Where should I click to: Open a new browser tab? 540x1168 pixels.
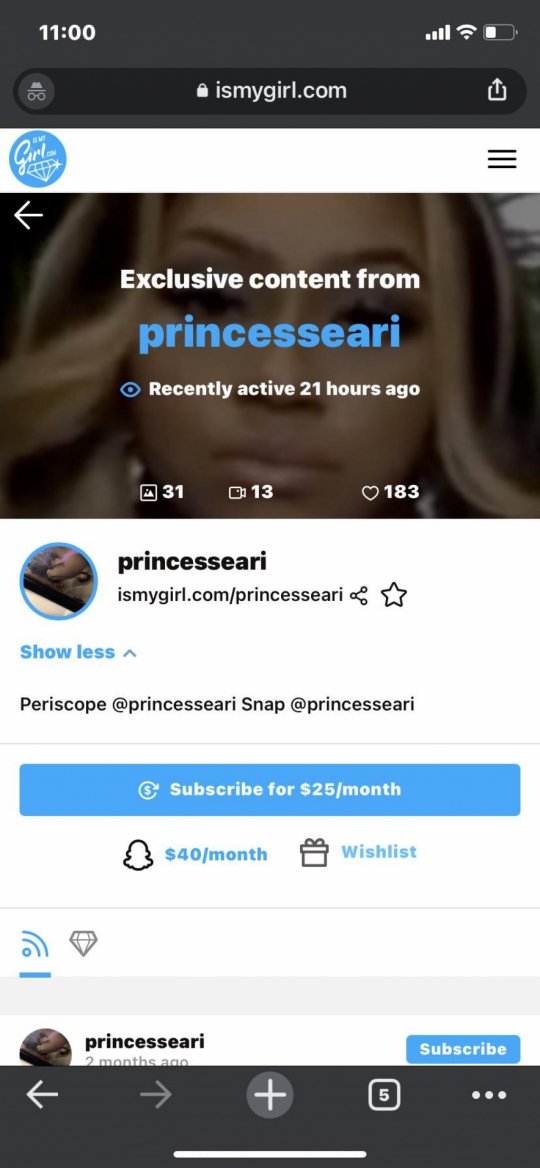270,1095
